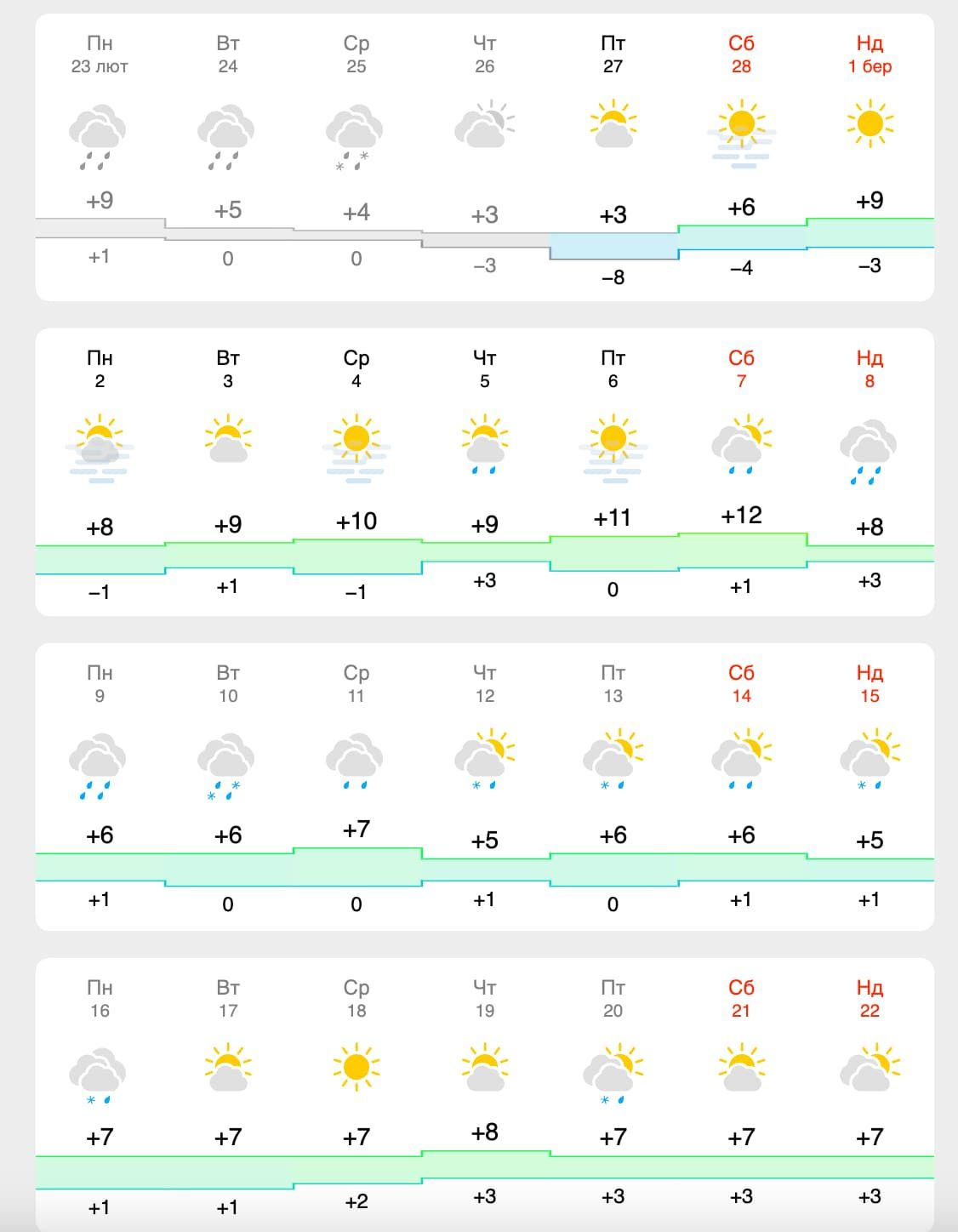Open Thursday 19 forecast
The height and width of the screenshot is (1232, 958).
484,999
